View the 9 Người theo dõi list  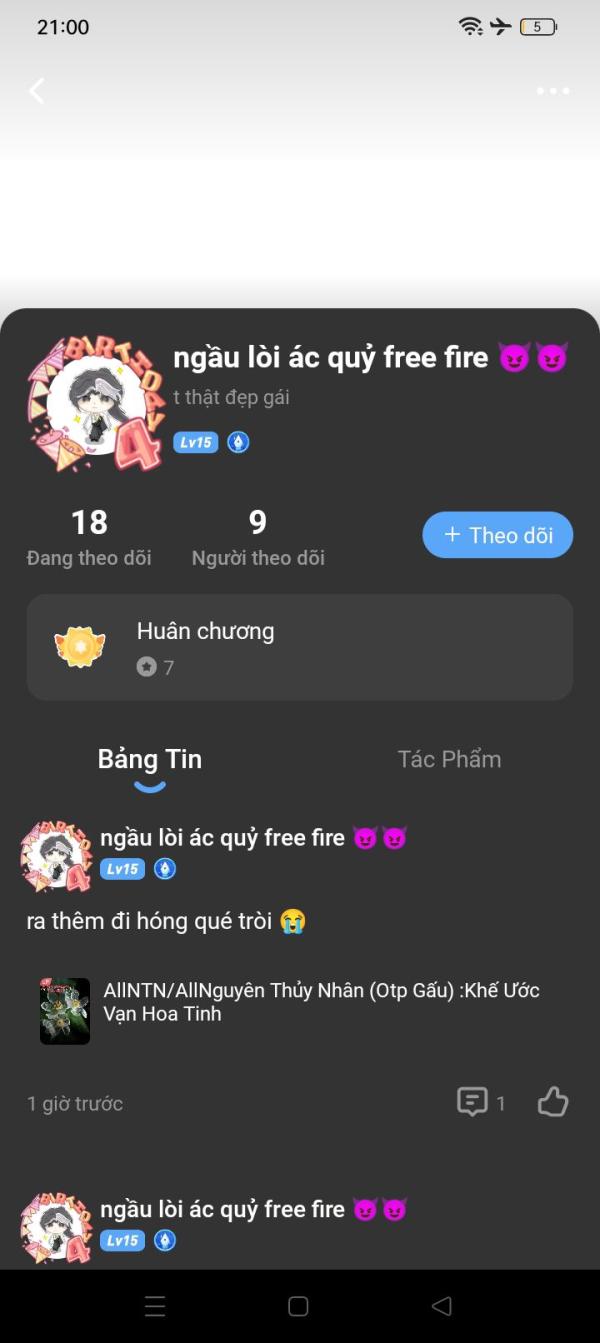tap(258, 537)
